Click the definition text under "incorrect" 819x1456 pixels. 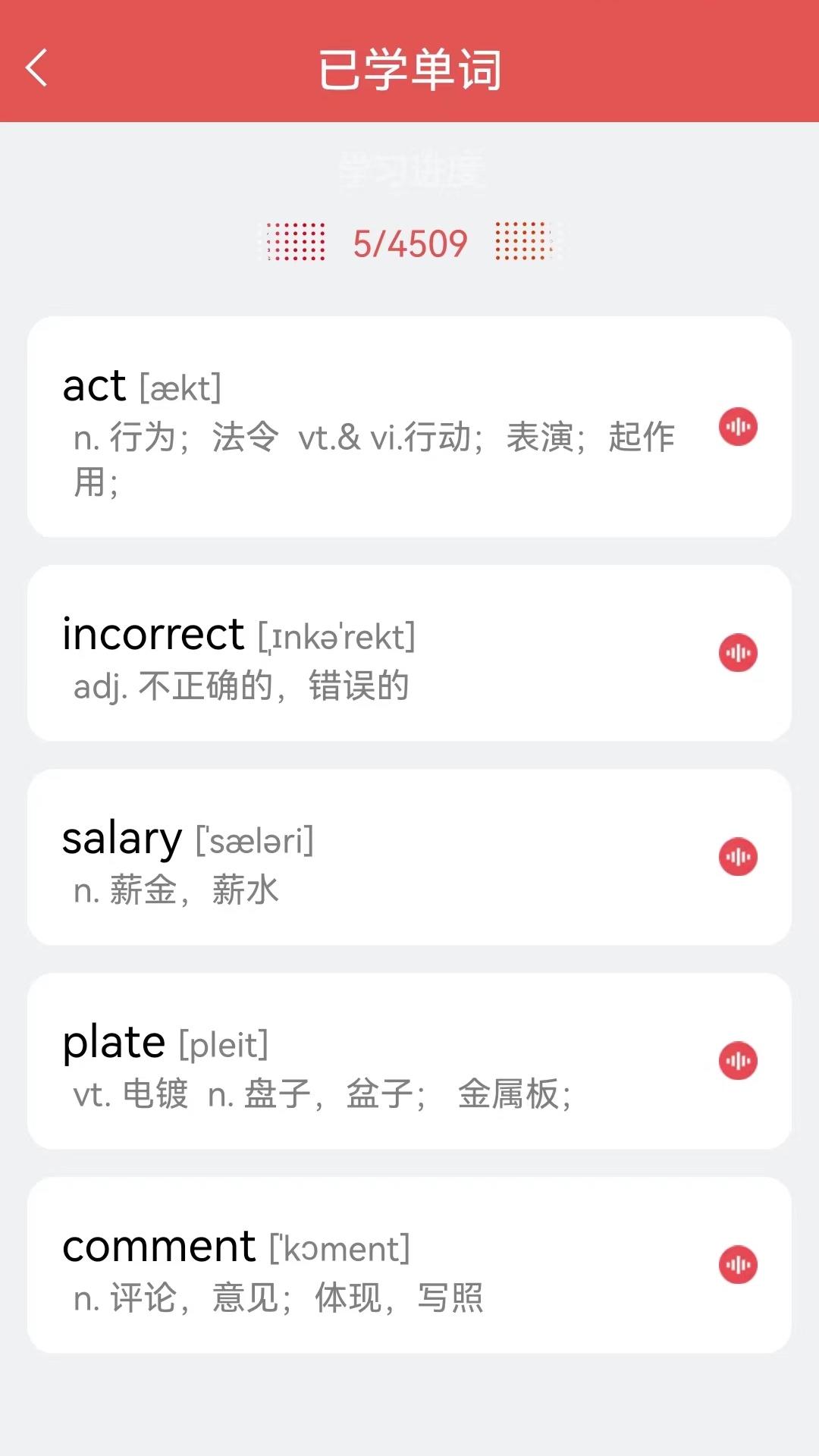[242, 688]
